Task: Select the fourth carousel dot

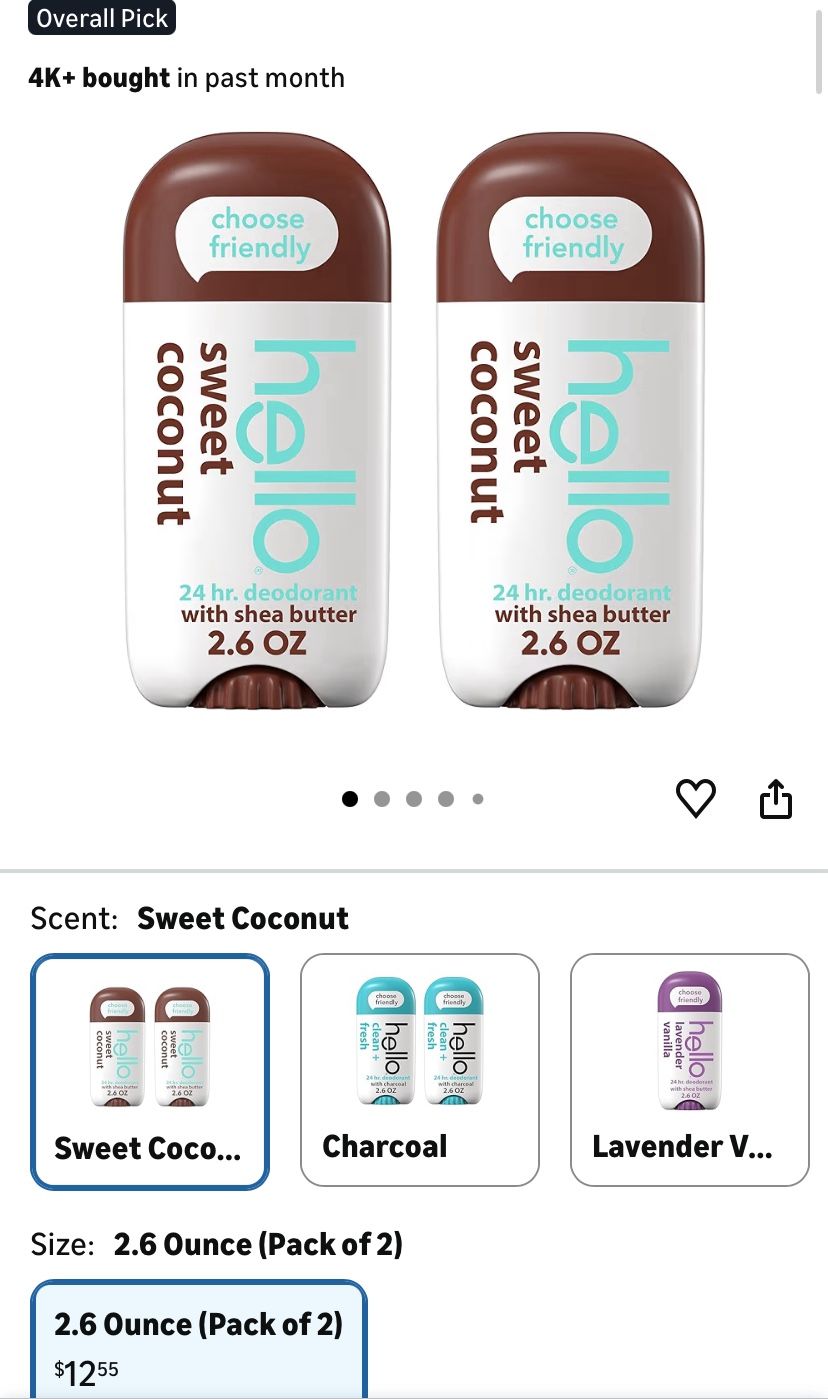Action: [x=446, y=798]
